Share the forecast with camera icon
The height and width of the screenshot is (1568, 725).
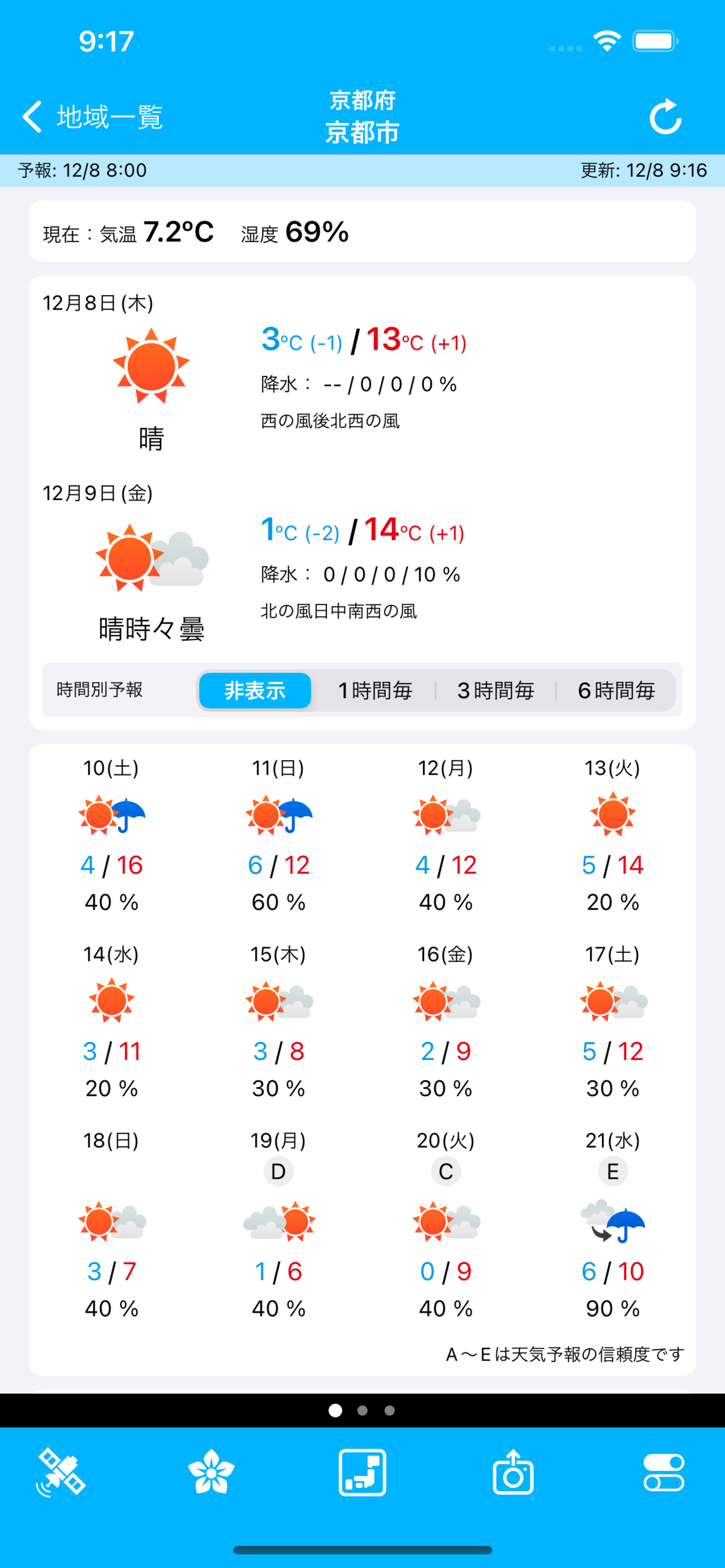pyautogui.click(x=513, y=1472)
